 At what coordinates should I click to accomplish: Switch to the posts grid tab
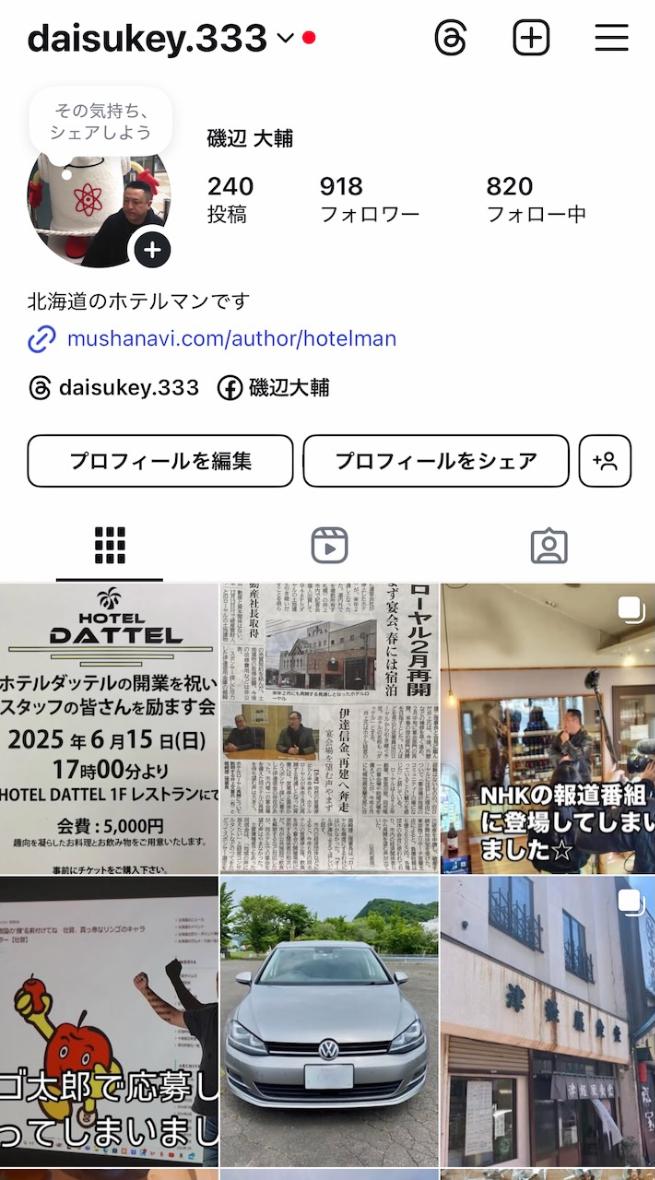(109, 546)
